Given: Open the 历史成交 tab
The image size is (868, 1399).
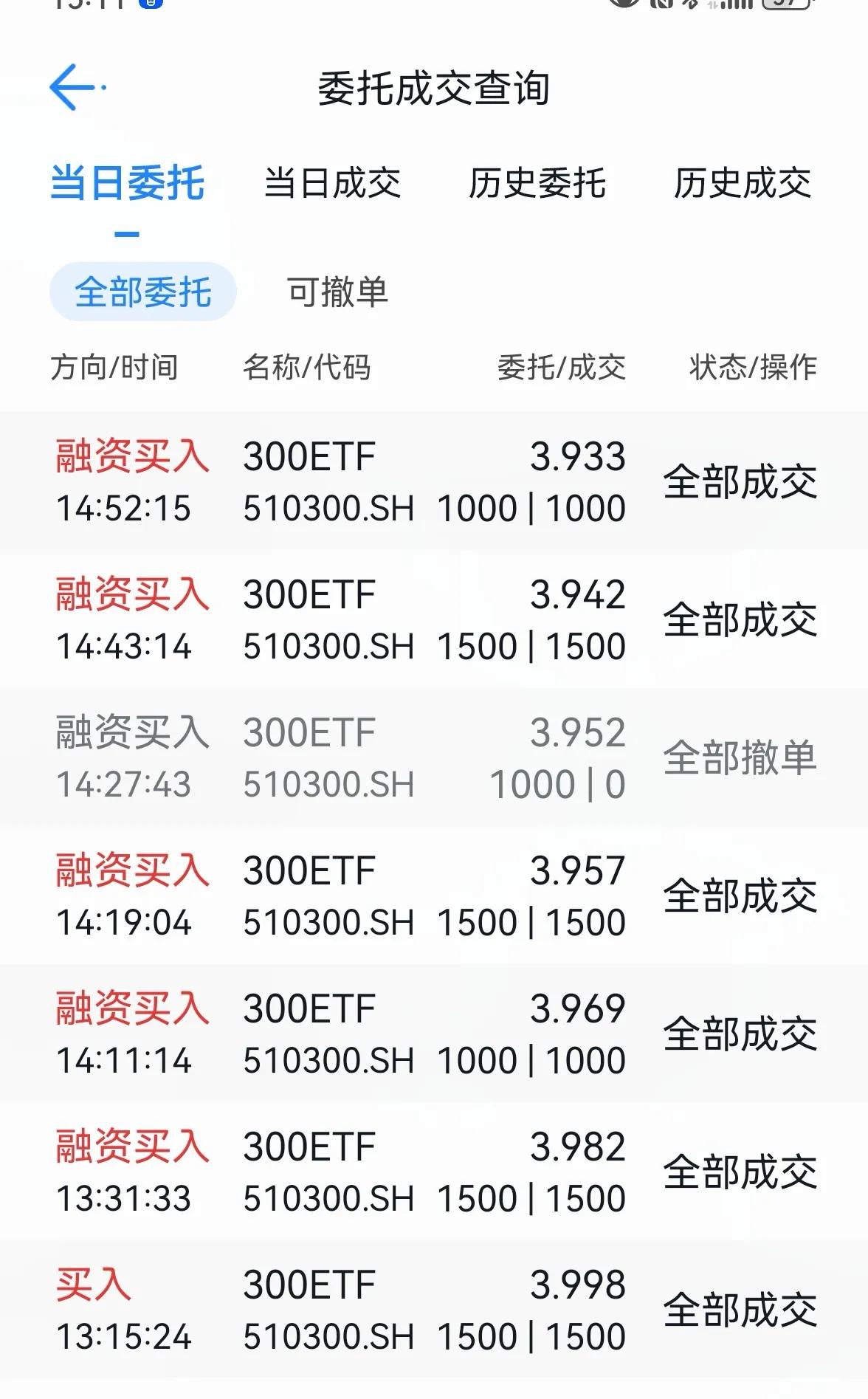Looking at the screenshot, I should click(742, 183).
